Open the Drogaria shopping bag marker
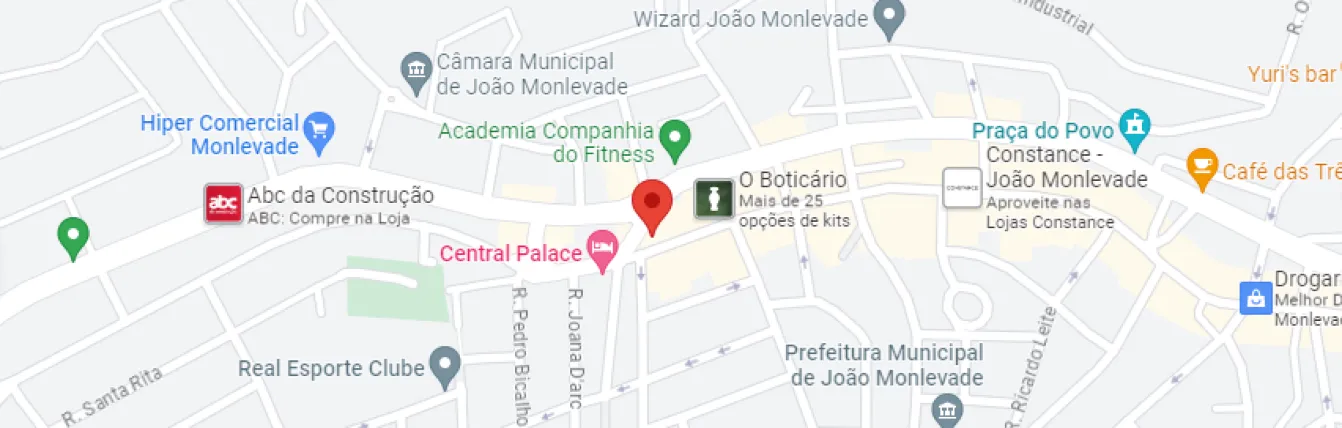 pos(1254,298)
